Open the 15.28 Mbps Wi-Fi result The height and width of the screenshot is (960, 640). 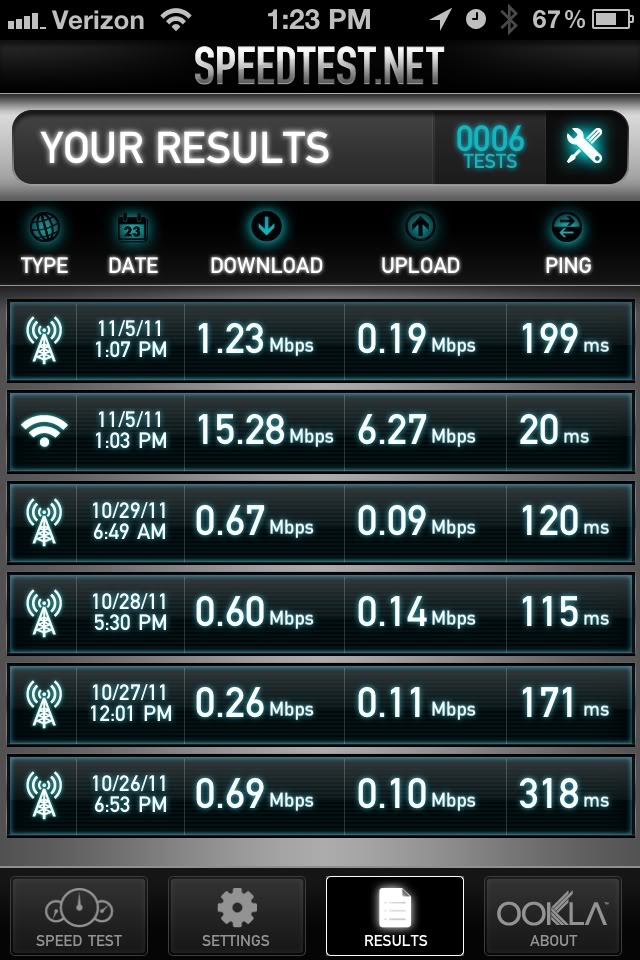tap(320, 432)
